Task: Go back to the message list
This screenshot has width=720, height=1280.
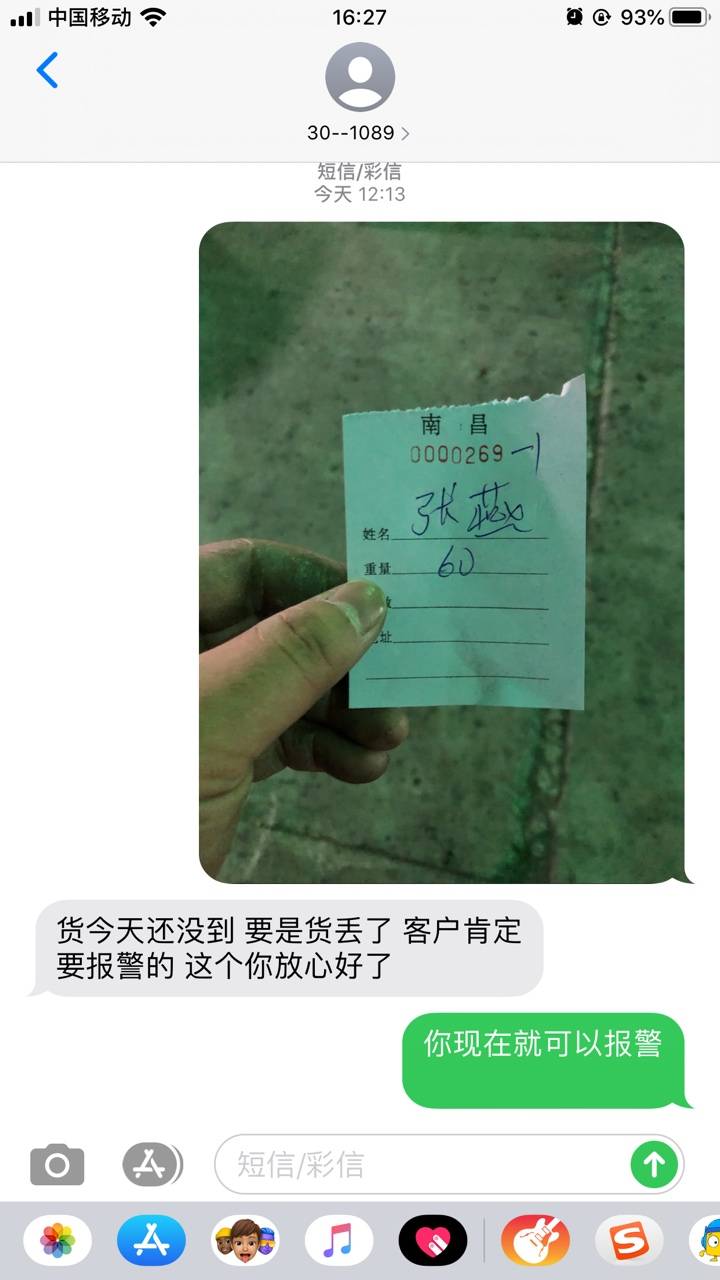Action: [47, 70]
